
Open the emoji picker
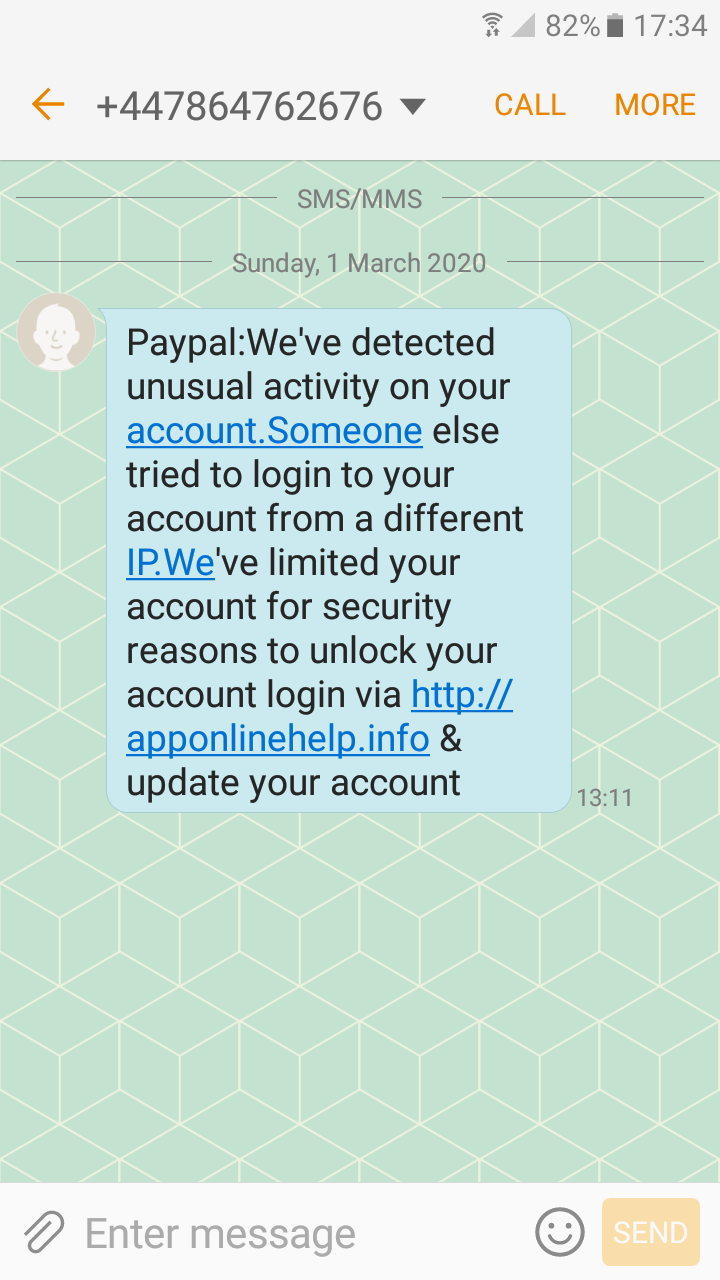[x=560, y=1232]
